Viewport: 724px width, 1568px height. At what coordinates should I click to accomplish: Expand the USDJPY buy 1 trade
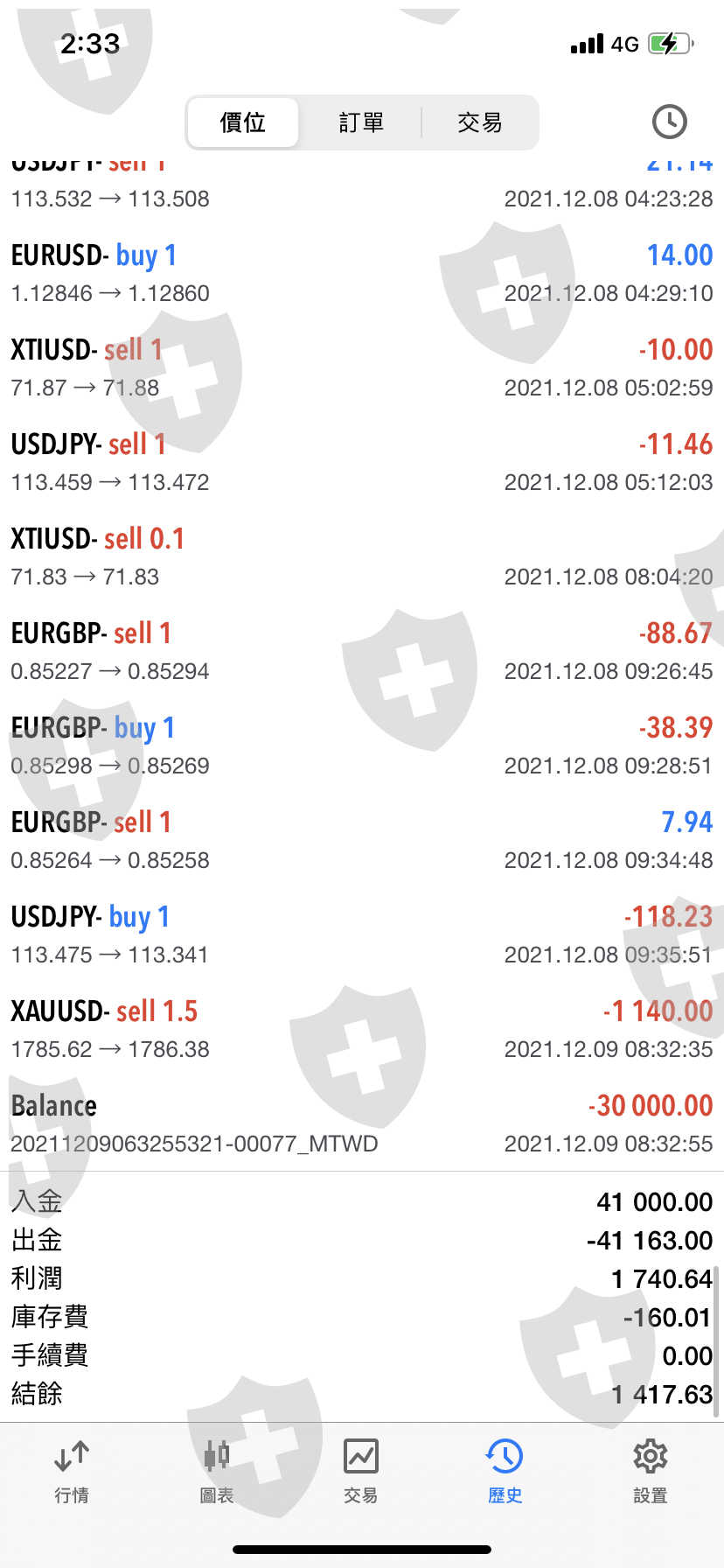click(x=362, y=934)
